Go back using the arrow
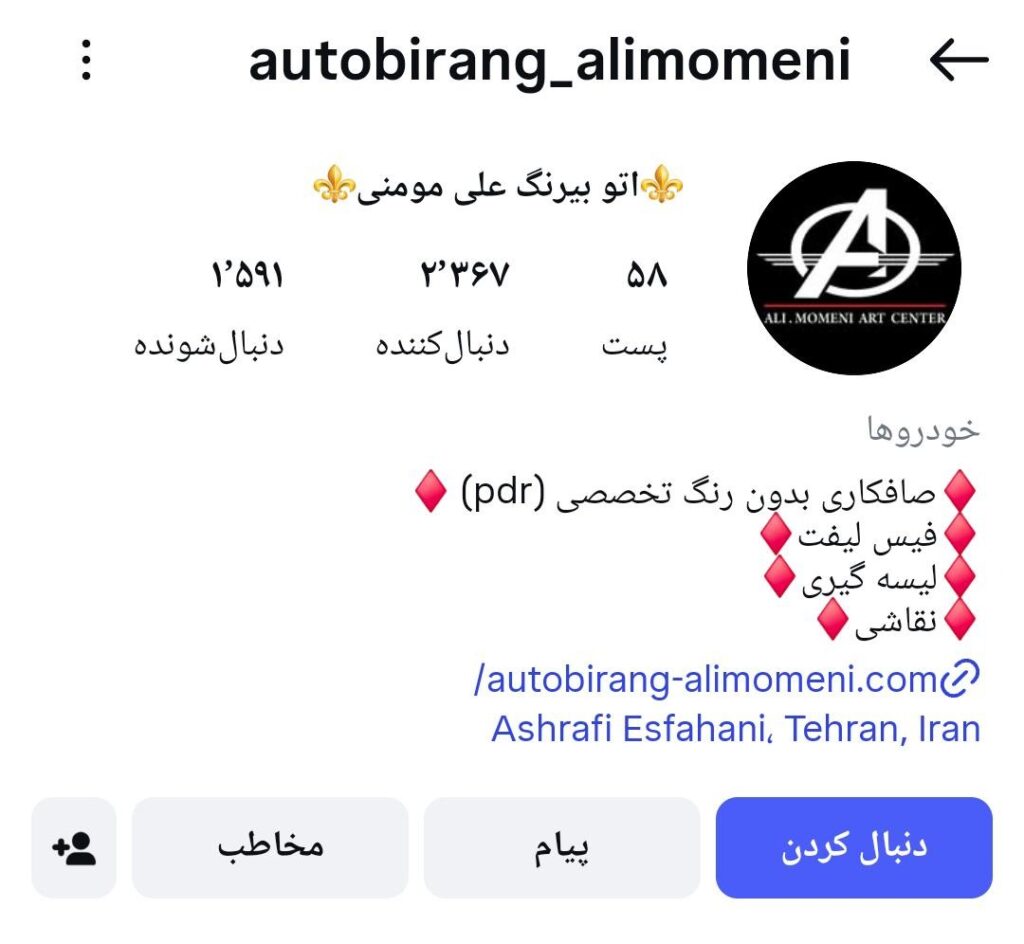The width and height of the screenshot is (1024, 944). (958, 61)
